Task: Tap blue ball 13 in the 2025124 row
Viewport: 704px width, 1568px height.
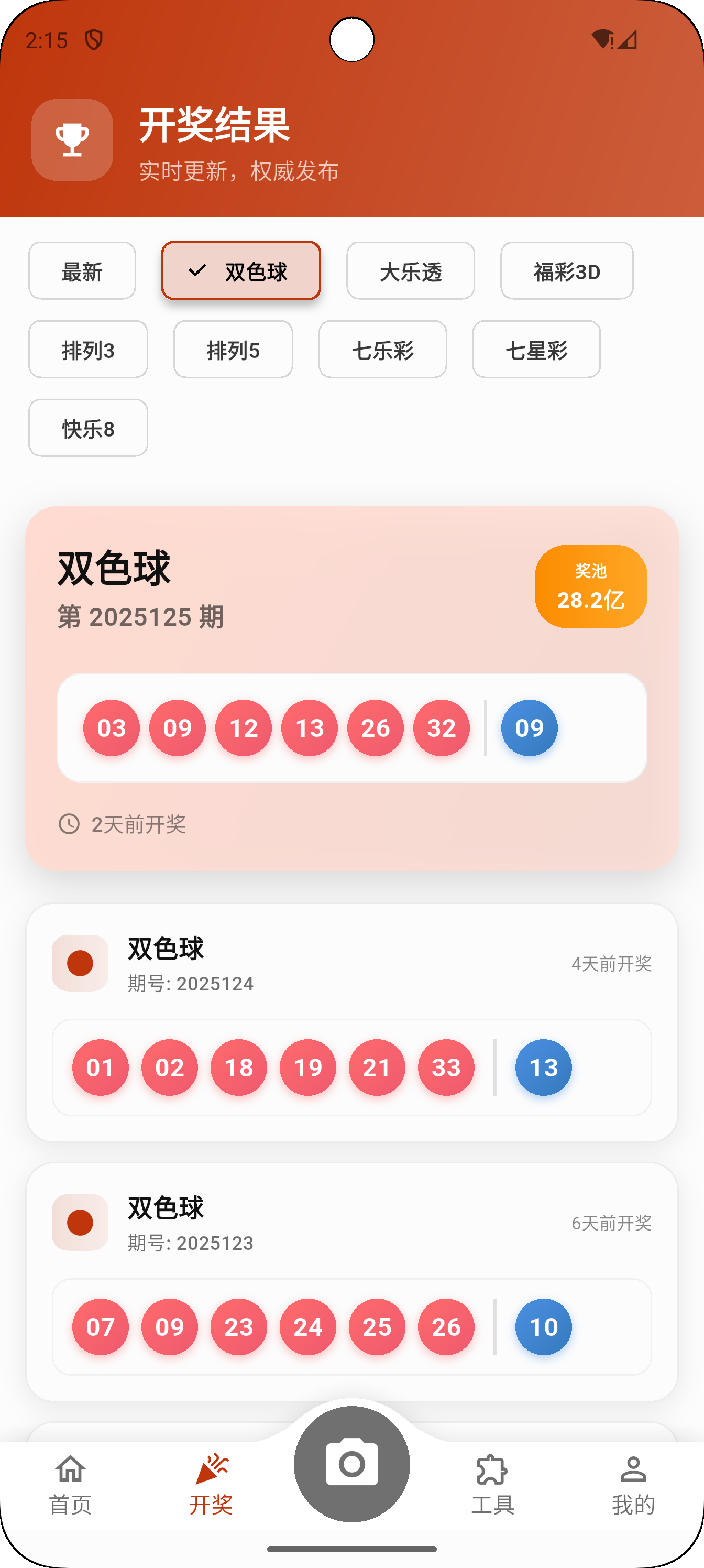Action: point(543,1067)
